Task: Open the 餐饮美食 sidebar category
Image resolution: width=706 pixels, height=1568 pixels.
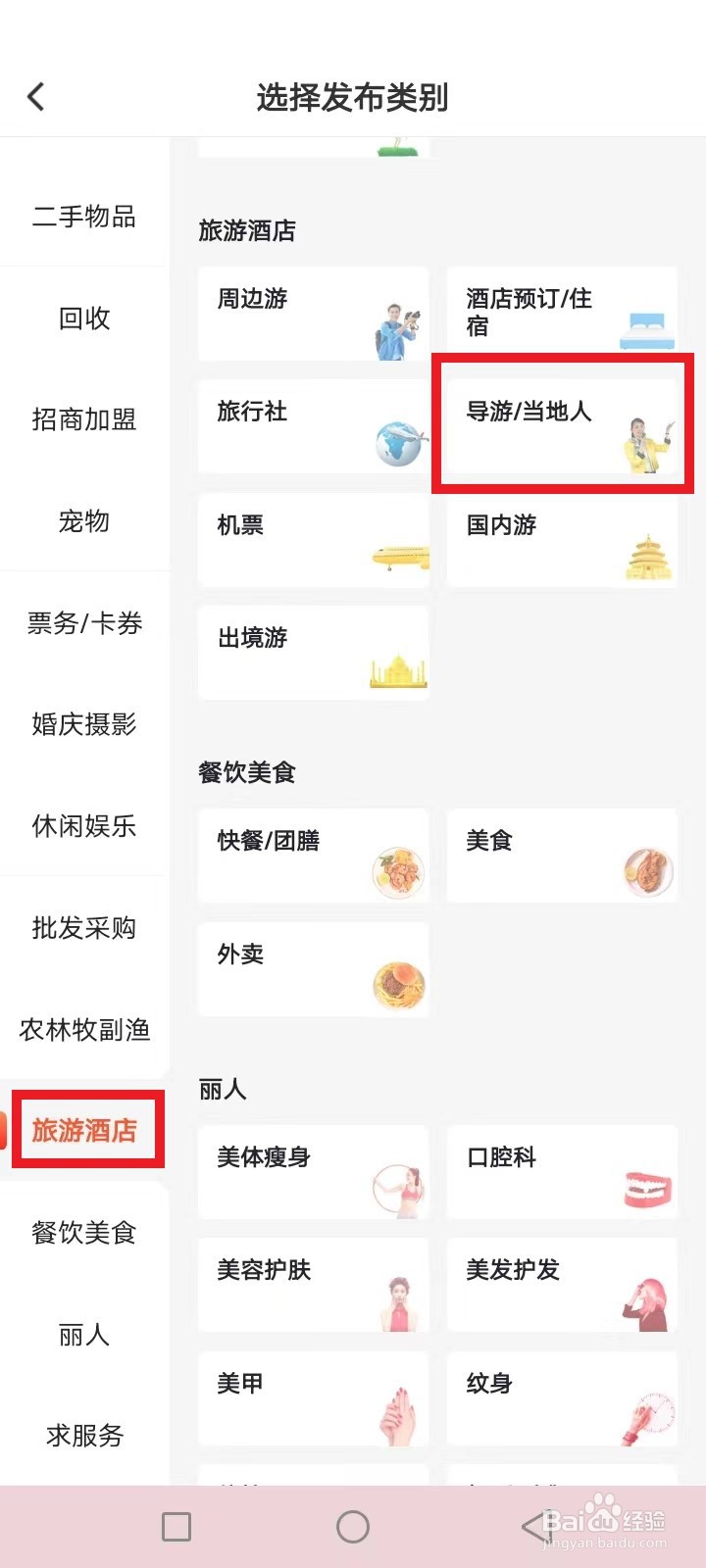Action: pos(84,1232)
